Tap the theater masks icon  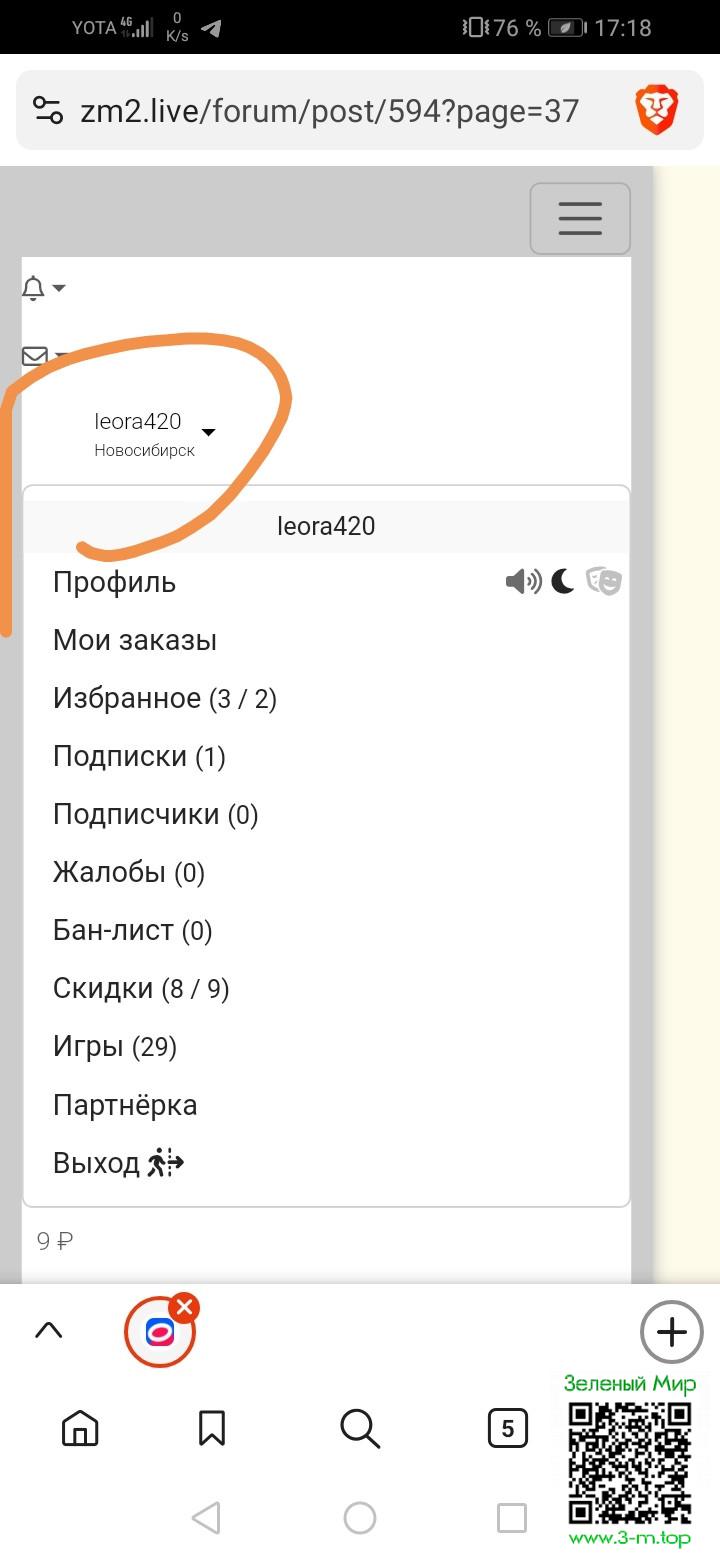[604, 581]
